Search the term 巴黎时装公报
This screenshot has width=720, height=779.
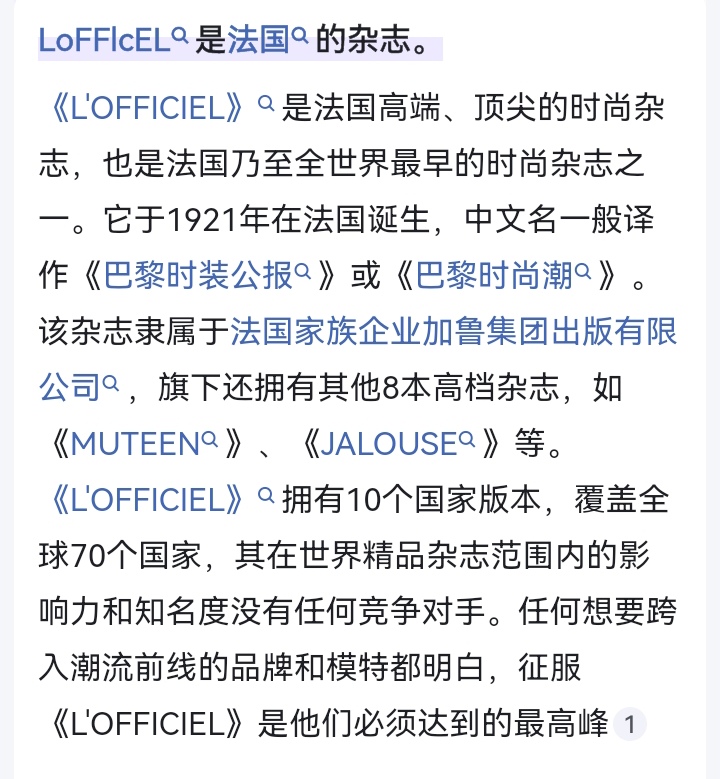(206, 275)
